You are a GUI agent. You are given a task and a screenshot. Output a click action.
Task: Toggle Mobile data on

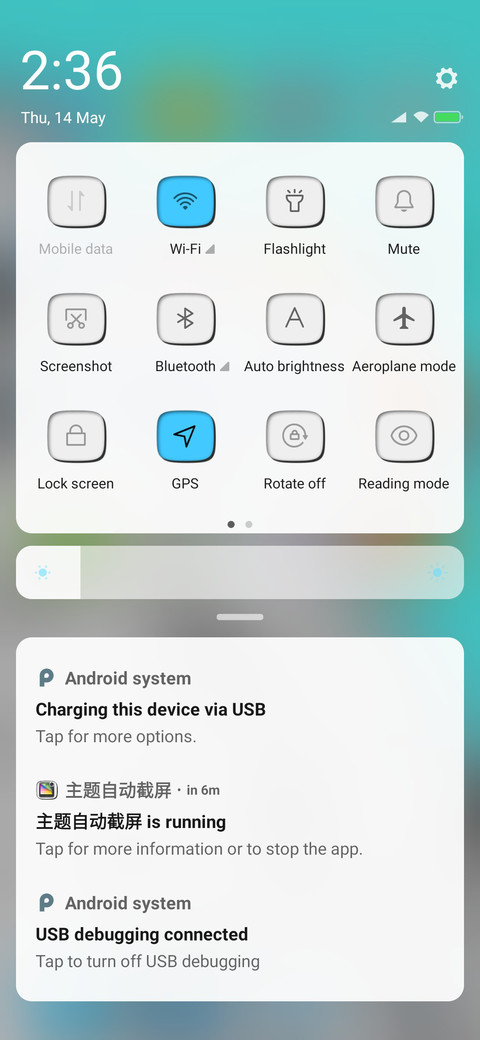76,202
